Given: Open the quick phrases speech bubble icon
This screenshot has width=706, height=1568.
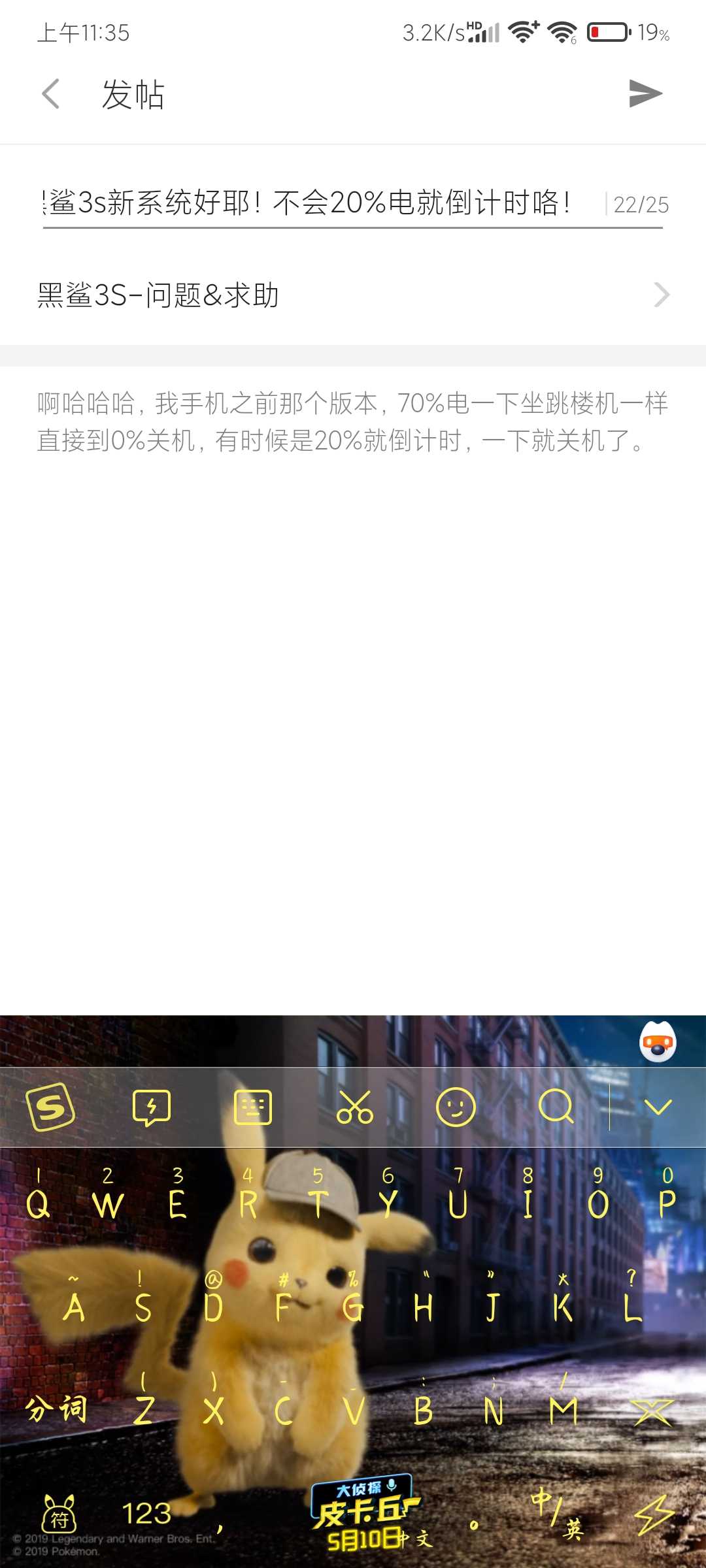Looking at the screenshot, I should click(152, 1107).
